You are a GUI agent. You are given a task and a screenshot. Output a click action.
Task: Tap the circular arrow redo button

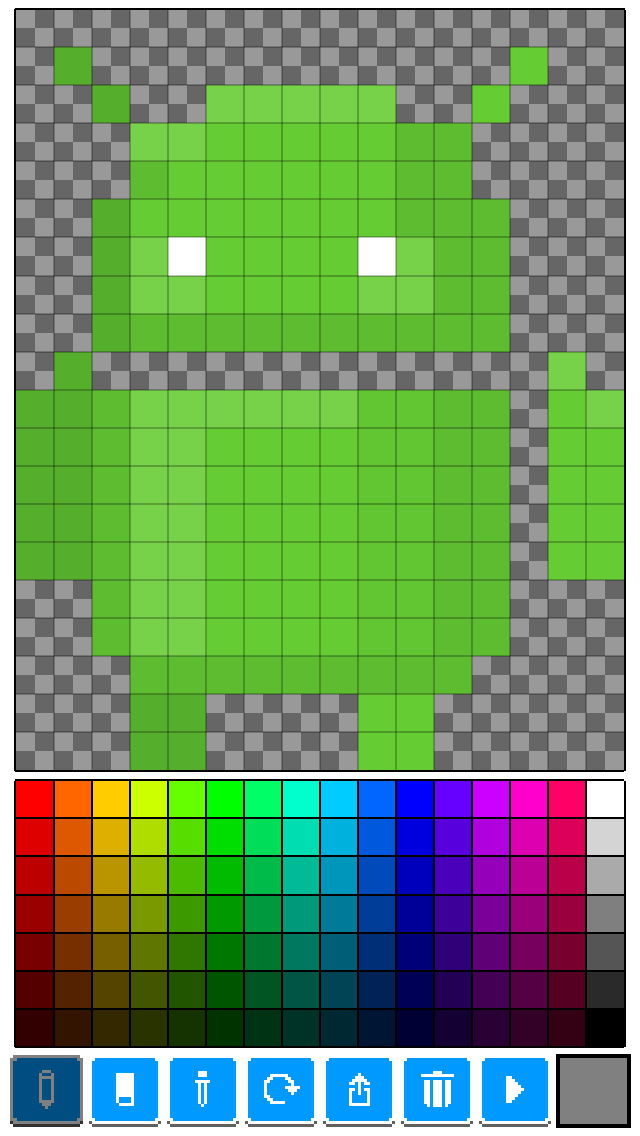coord(280,1090)
